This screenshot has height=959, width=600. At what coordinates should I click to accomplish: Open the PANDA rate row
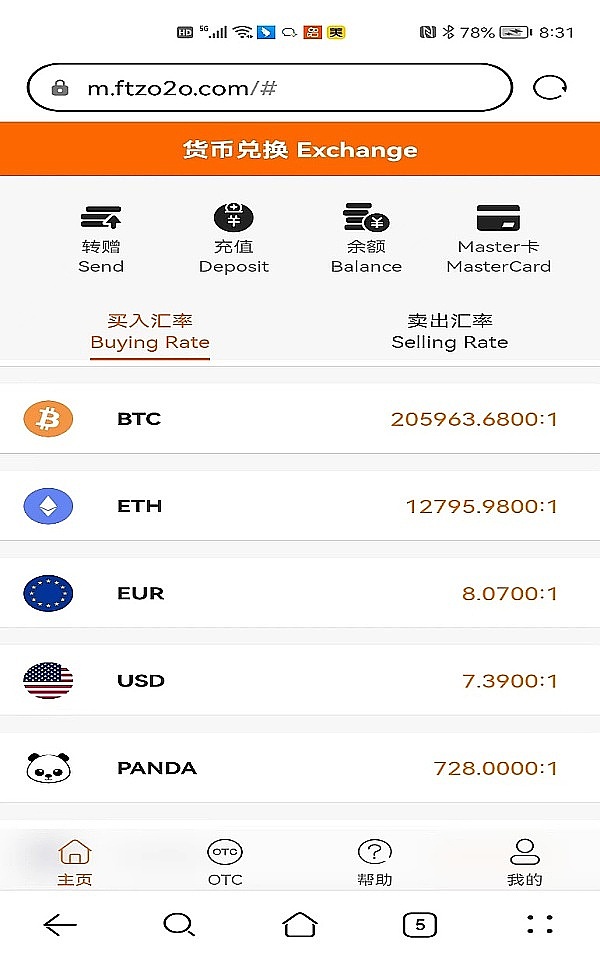(300, 768)
